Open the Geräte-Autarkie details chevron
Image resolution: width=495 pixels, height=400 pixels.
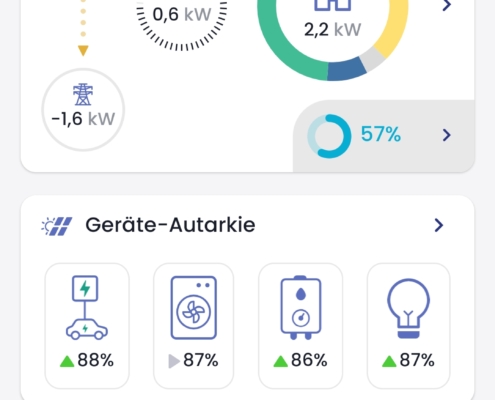439,225
